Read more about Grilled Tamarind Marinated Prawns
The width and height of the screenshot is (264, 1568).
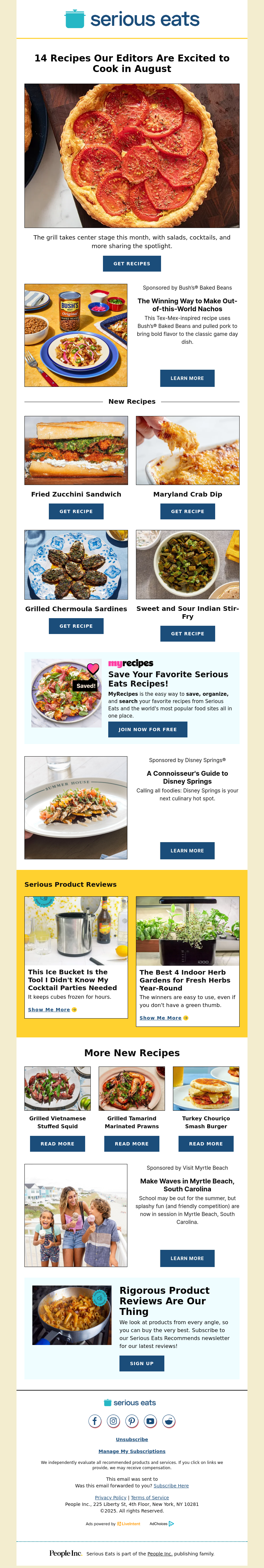(131, 1144)
